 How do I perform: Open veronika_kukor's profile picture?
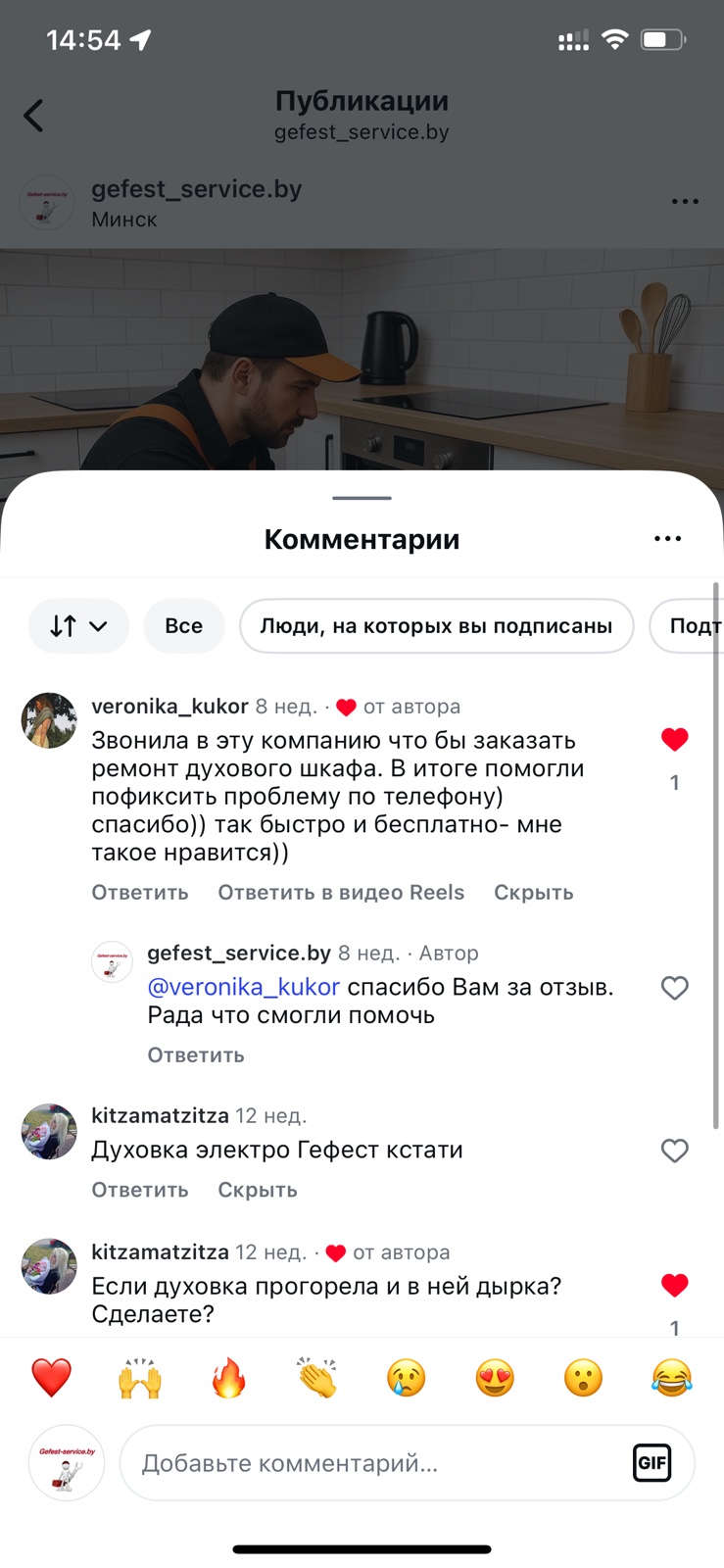click(x=49, y=720)
